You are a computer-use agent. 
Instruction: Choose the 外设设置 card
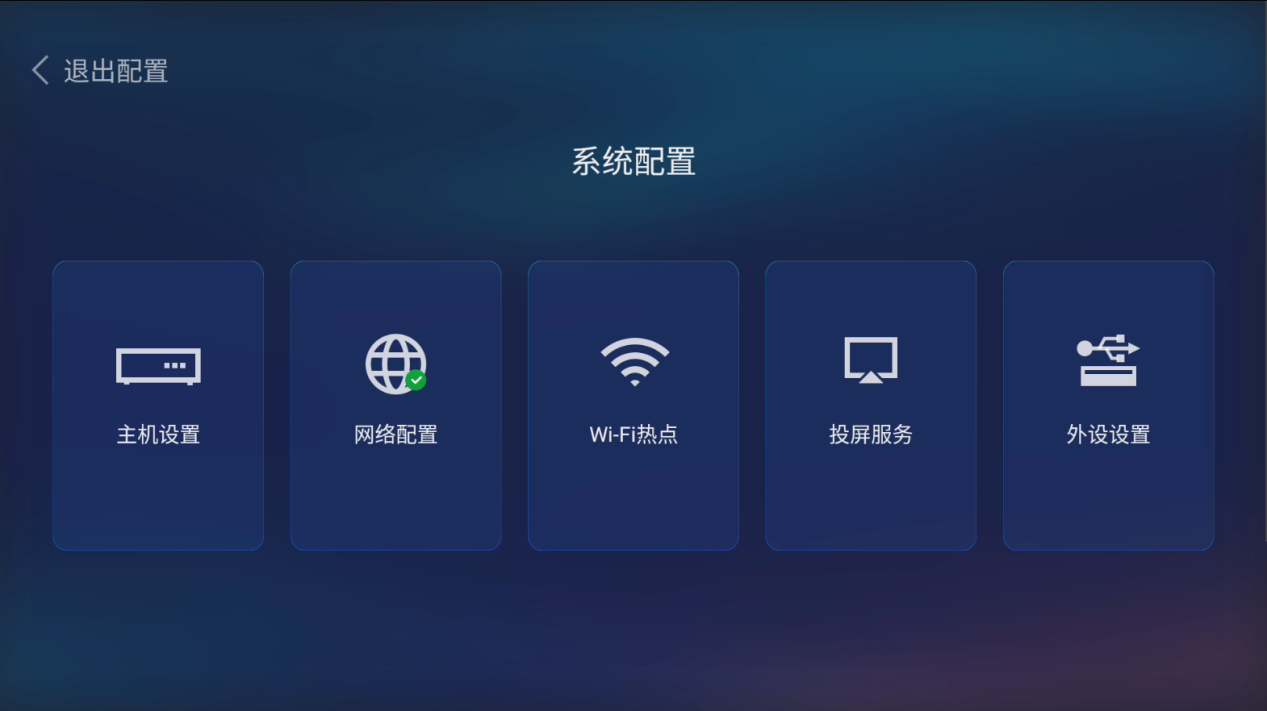tap(1108, 405)
